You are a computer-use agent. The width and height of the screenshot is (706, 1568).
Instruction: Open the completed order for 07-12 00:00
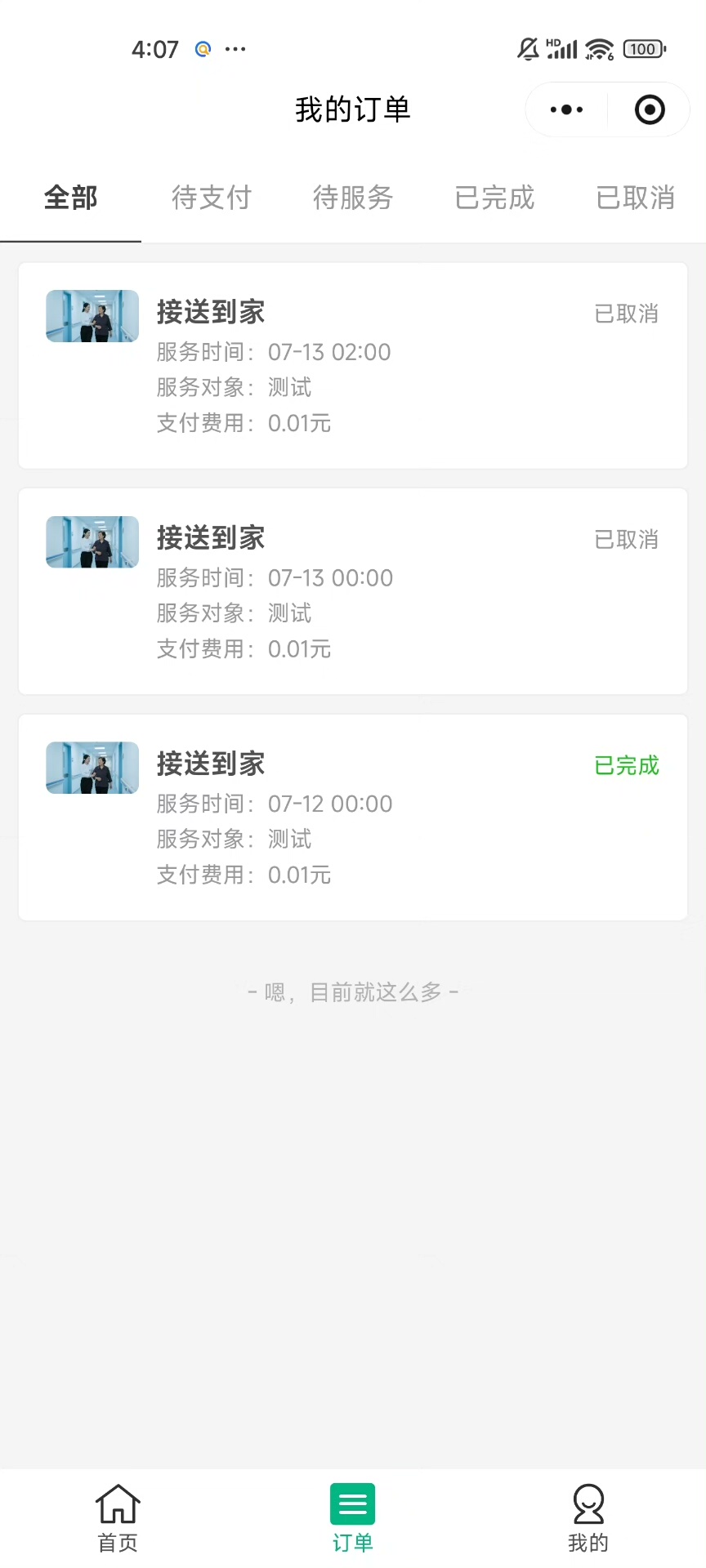tap(353, 817)
